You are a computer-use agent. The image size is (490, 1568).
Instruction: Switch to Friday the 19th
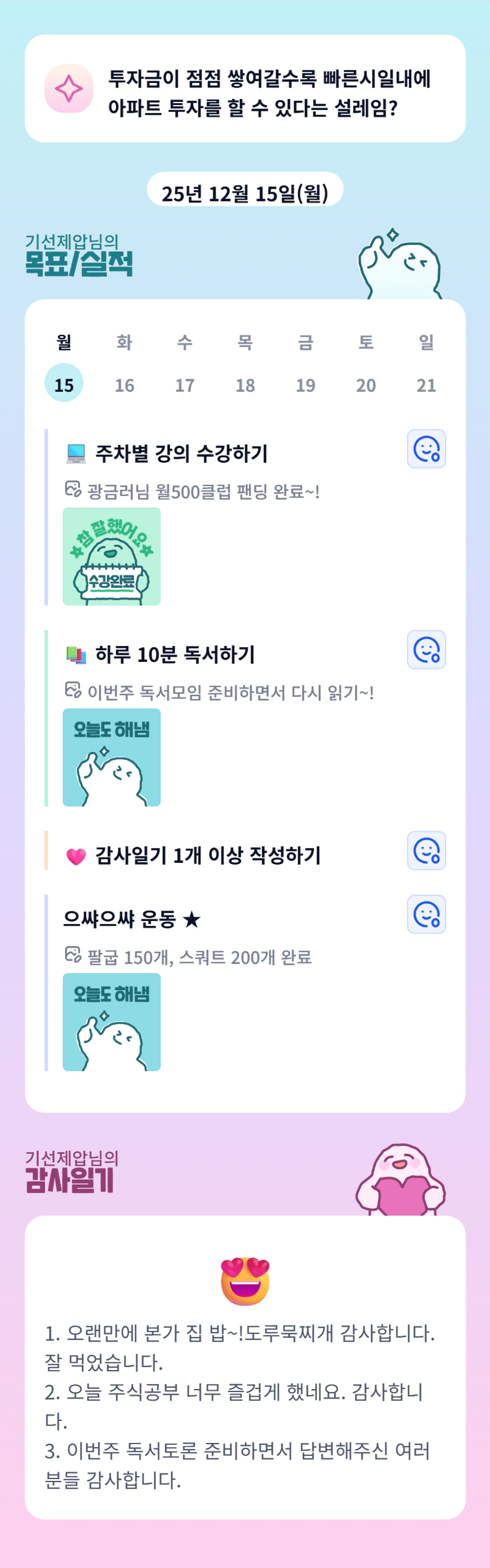(306, 385)
